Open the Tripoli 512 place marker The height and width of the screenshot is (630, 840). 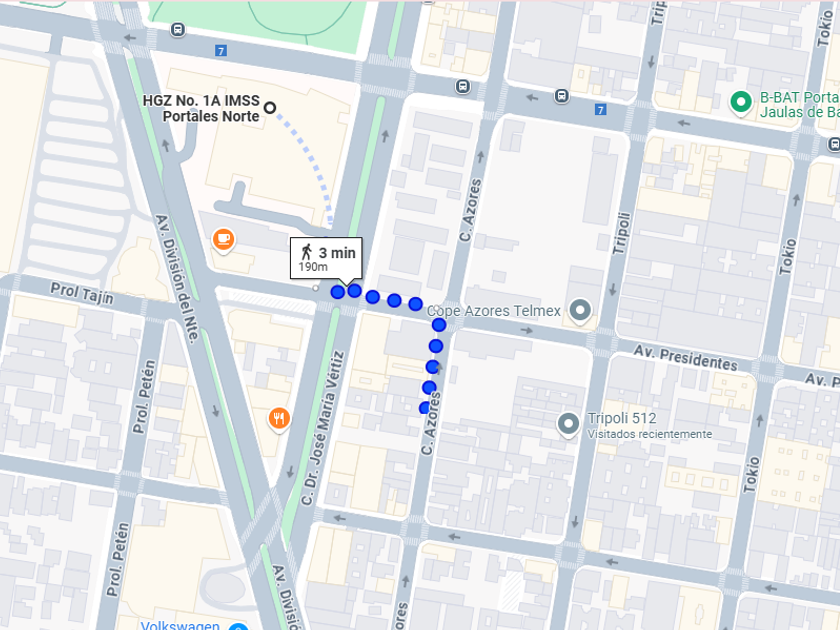(569, 424)
